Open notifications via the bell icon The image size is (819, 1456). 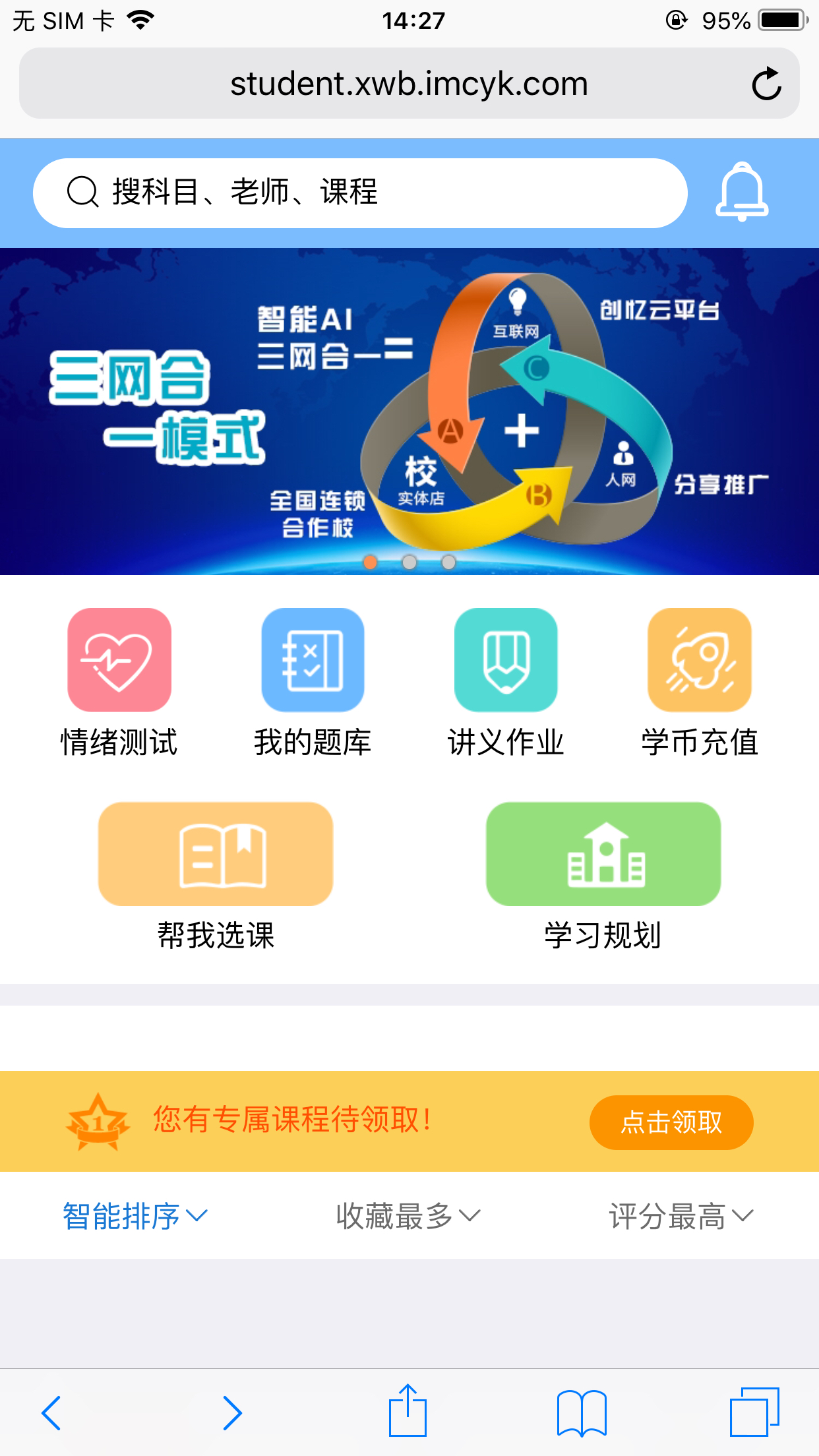(741, 192)
